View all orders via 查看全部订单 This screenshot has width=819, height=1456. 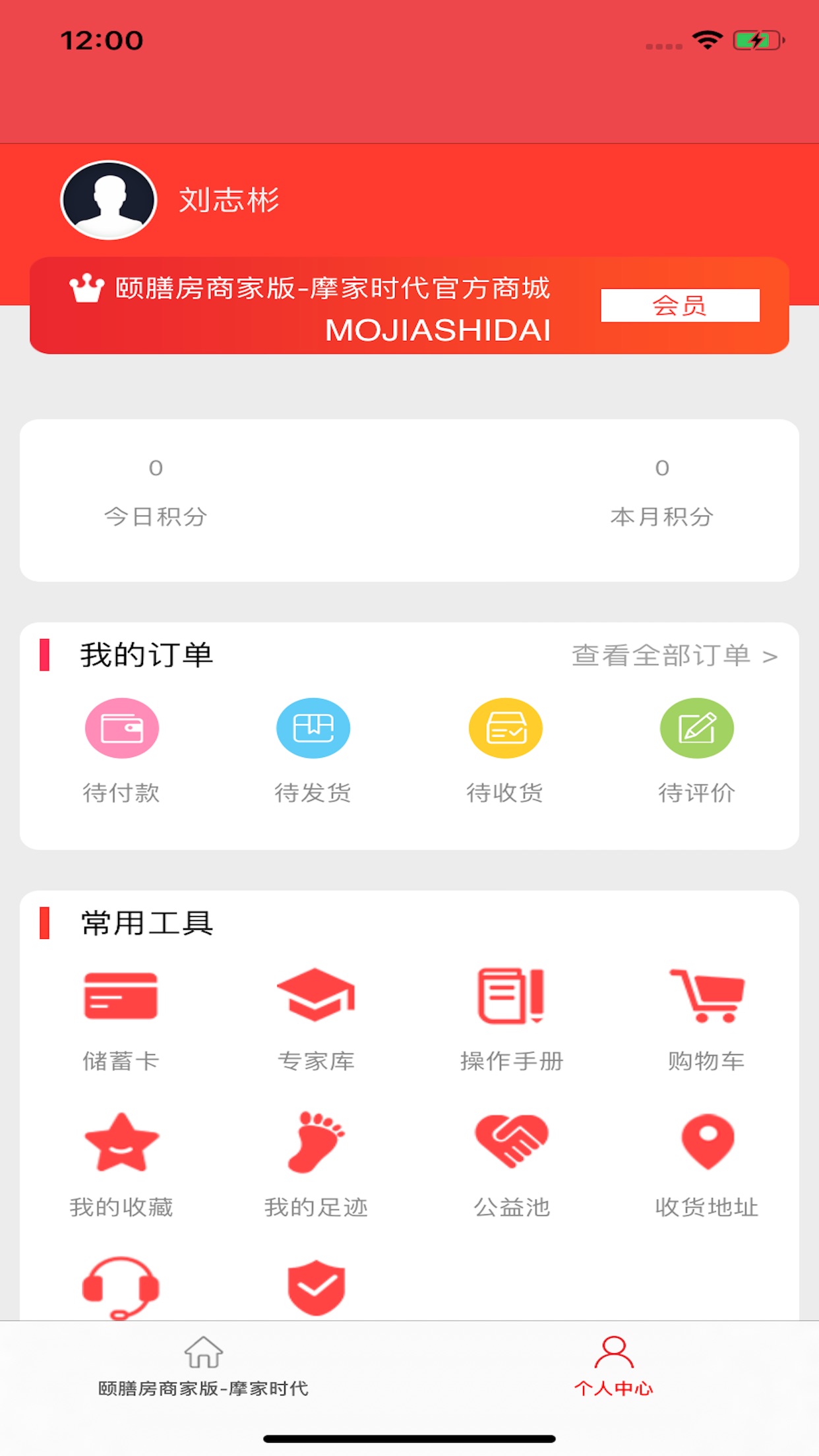[675, 655]
